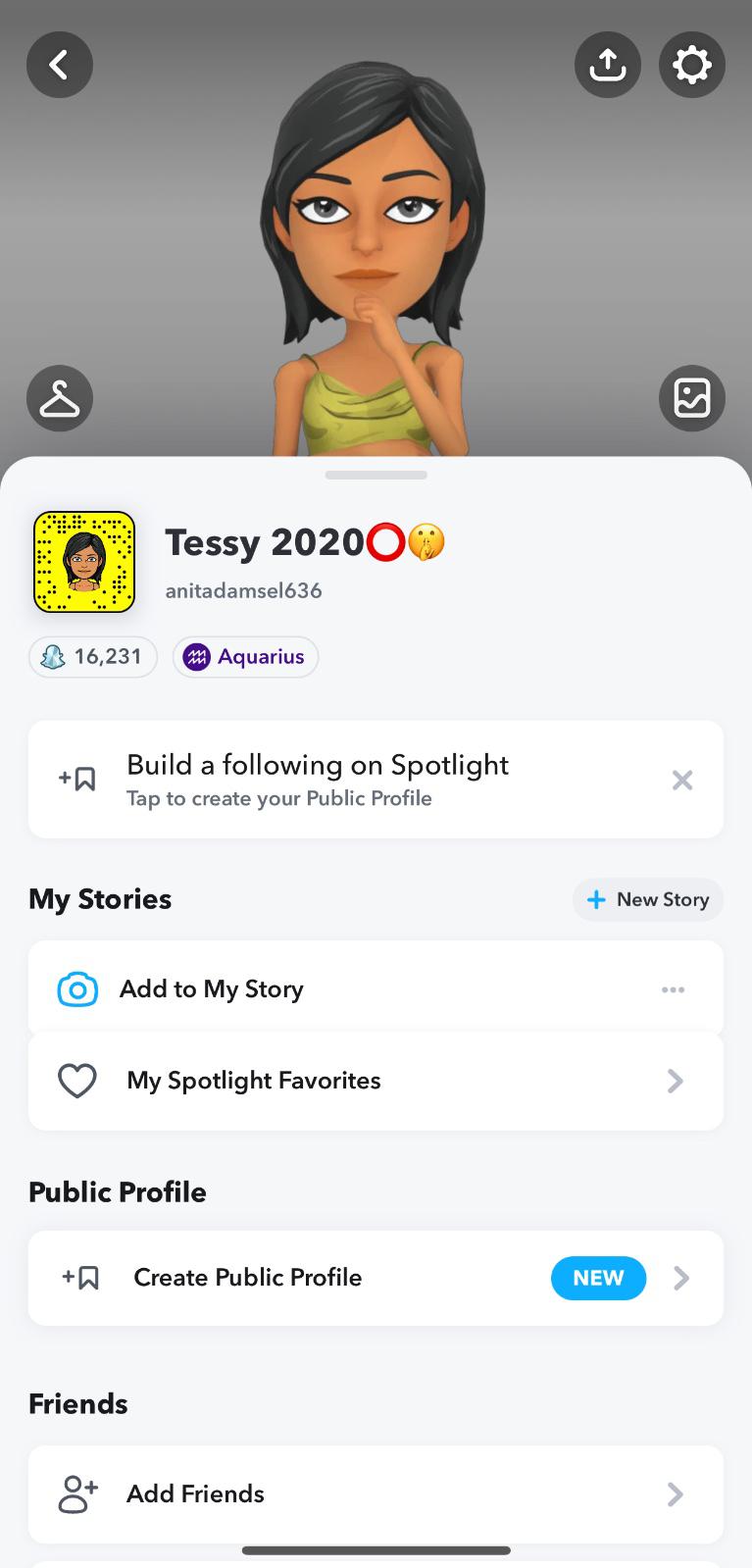Open the Snapcode next to Tessy 2020
The width and height of the screenshot is (752, 1568).
tap(84, 562)
